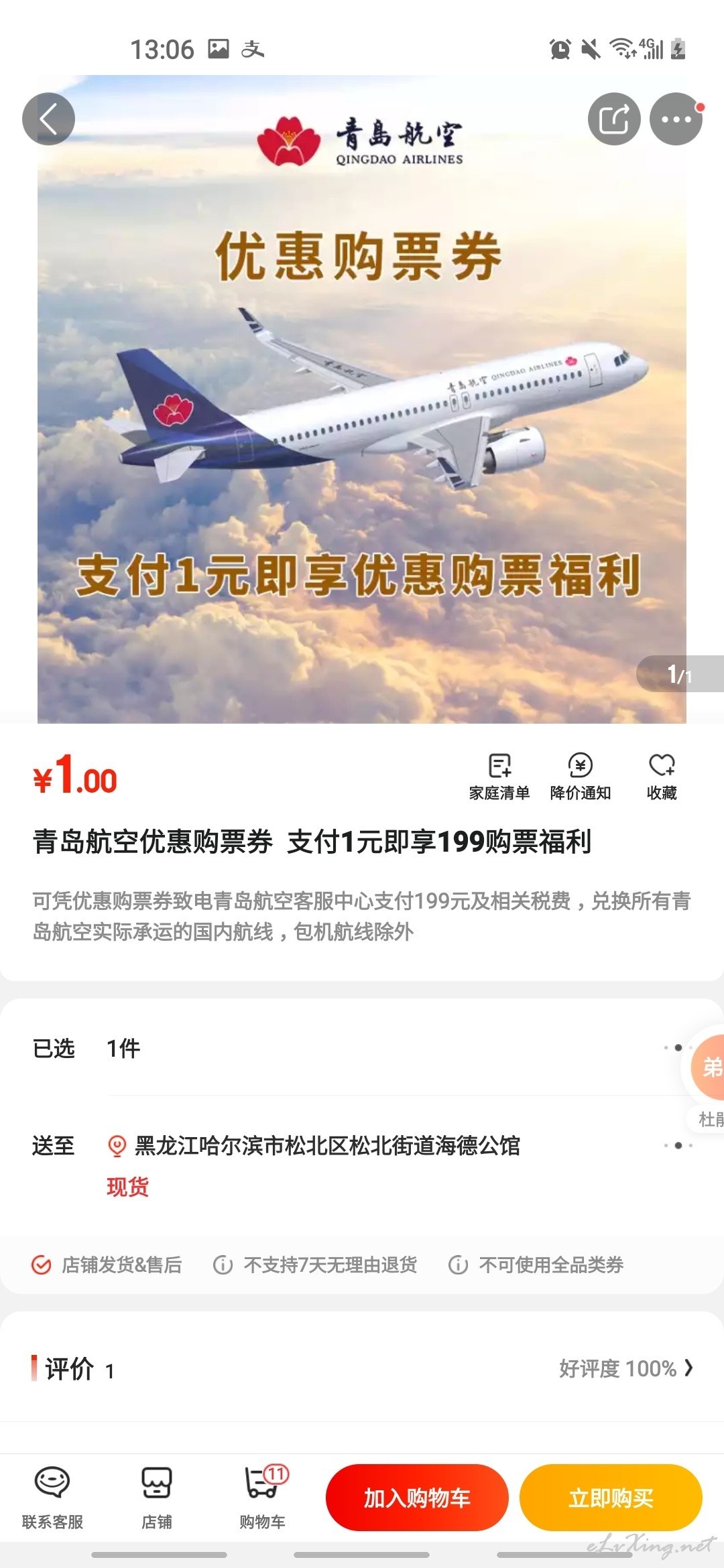The image size is (724, 1568).
Task: Visit the 店铺 store page
Action: tap(157, 1498)
